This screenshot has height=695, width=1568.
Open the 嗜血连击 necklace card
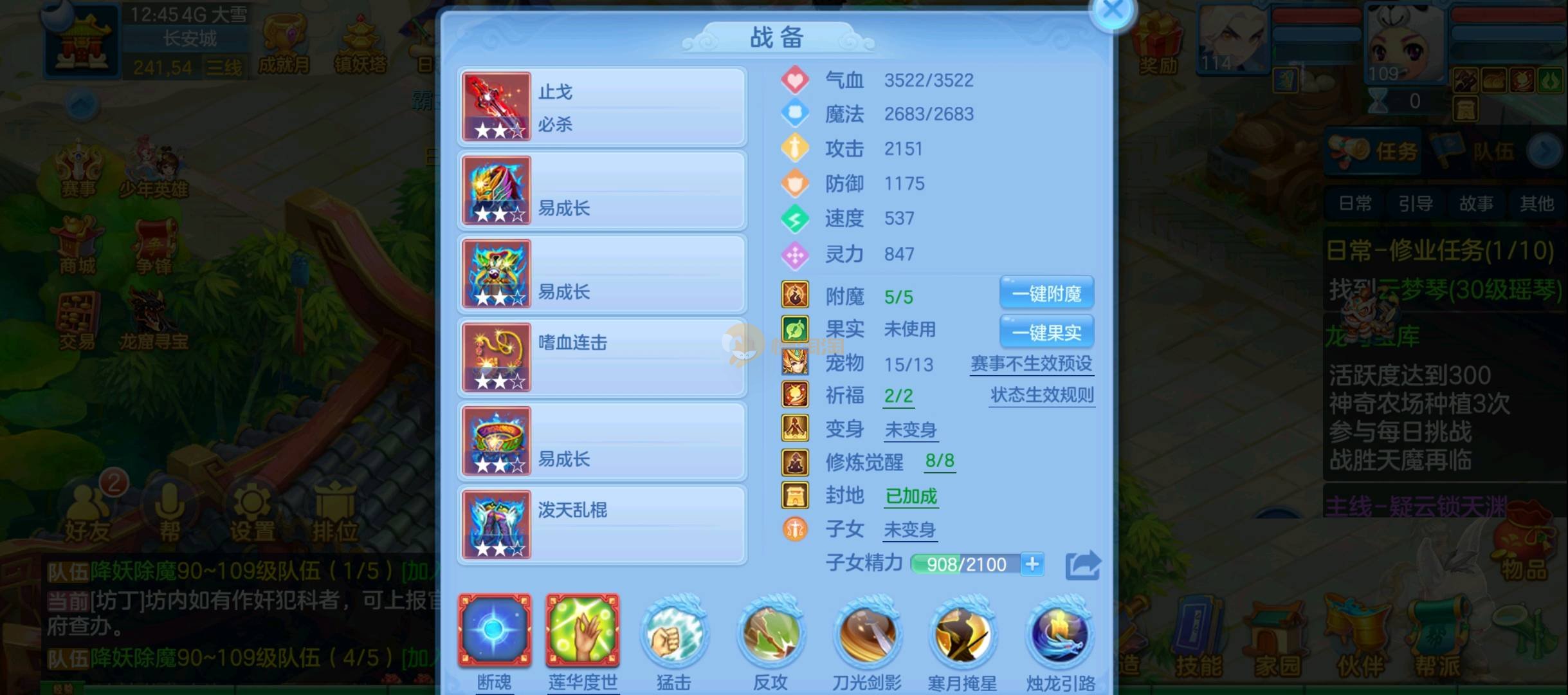(602, 358)
